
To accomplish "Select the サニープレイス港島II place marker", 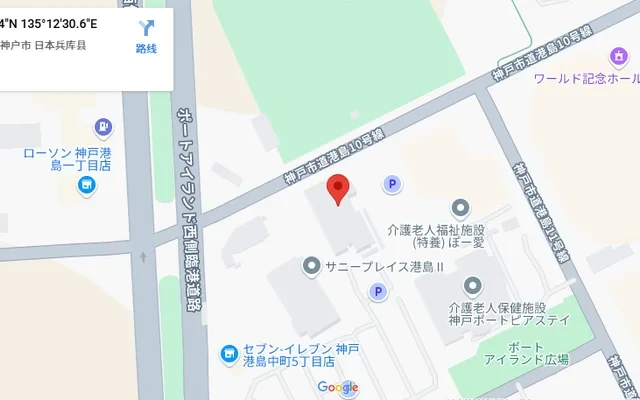I will pos(310,267).
